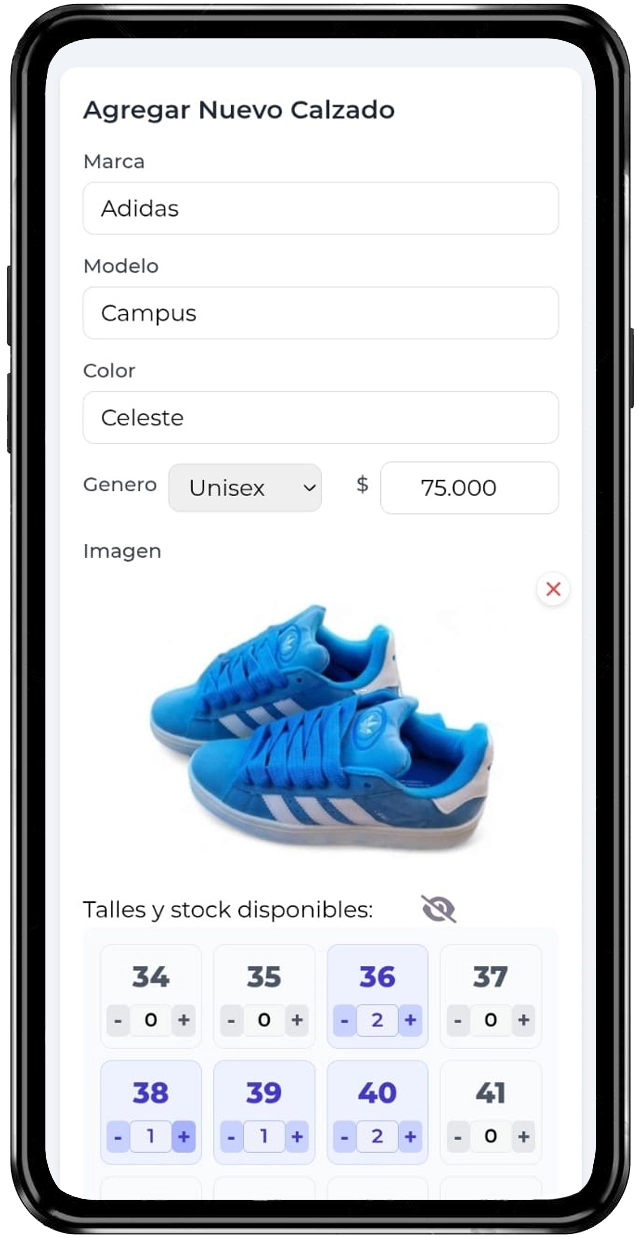Screen dimensions: 638x1238
Task: Add one unit to size 37
Action: tap(523, 1021)
